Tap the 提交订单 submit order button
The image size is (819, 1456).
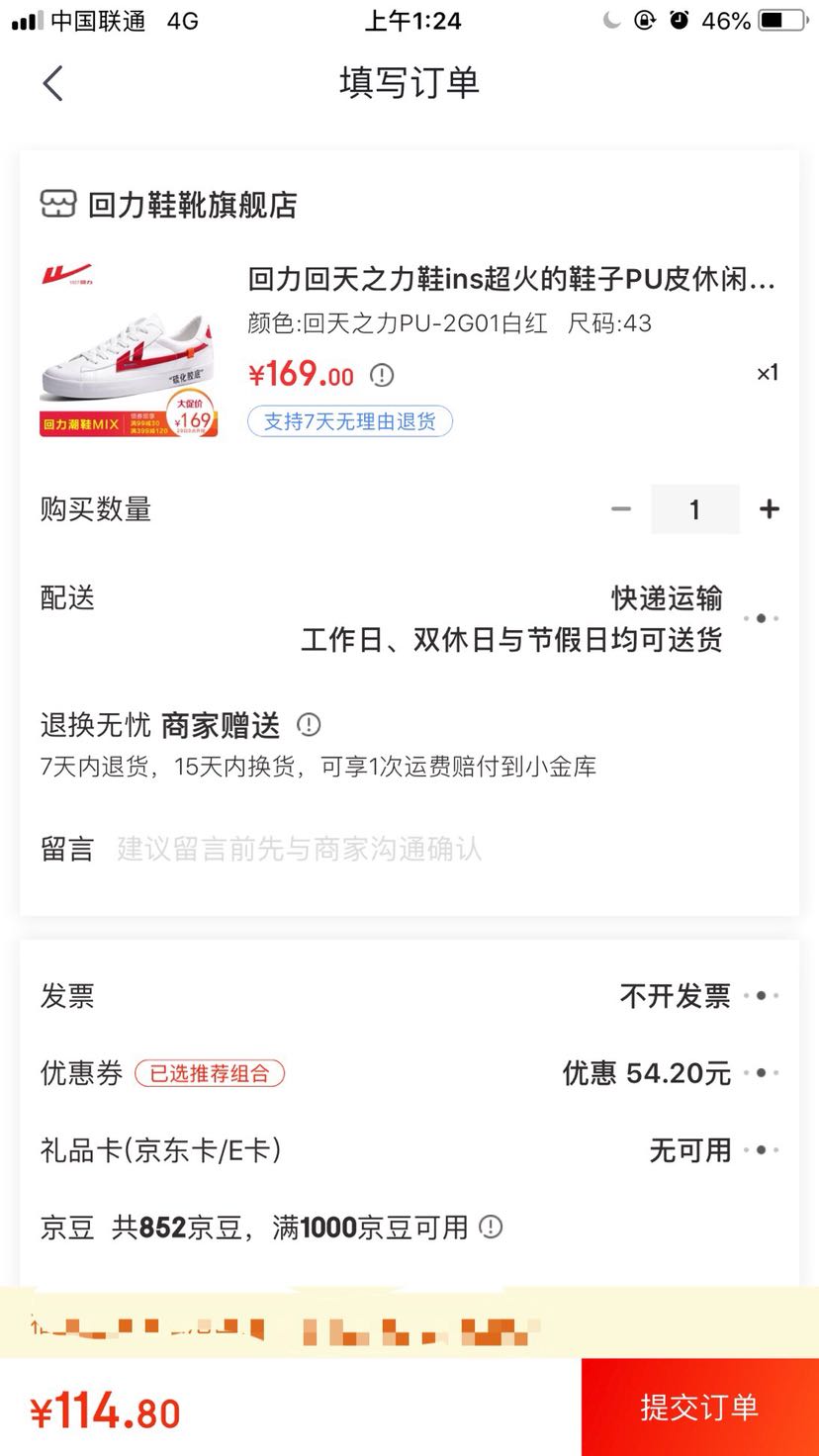click(699, 1407)
